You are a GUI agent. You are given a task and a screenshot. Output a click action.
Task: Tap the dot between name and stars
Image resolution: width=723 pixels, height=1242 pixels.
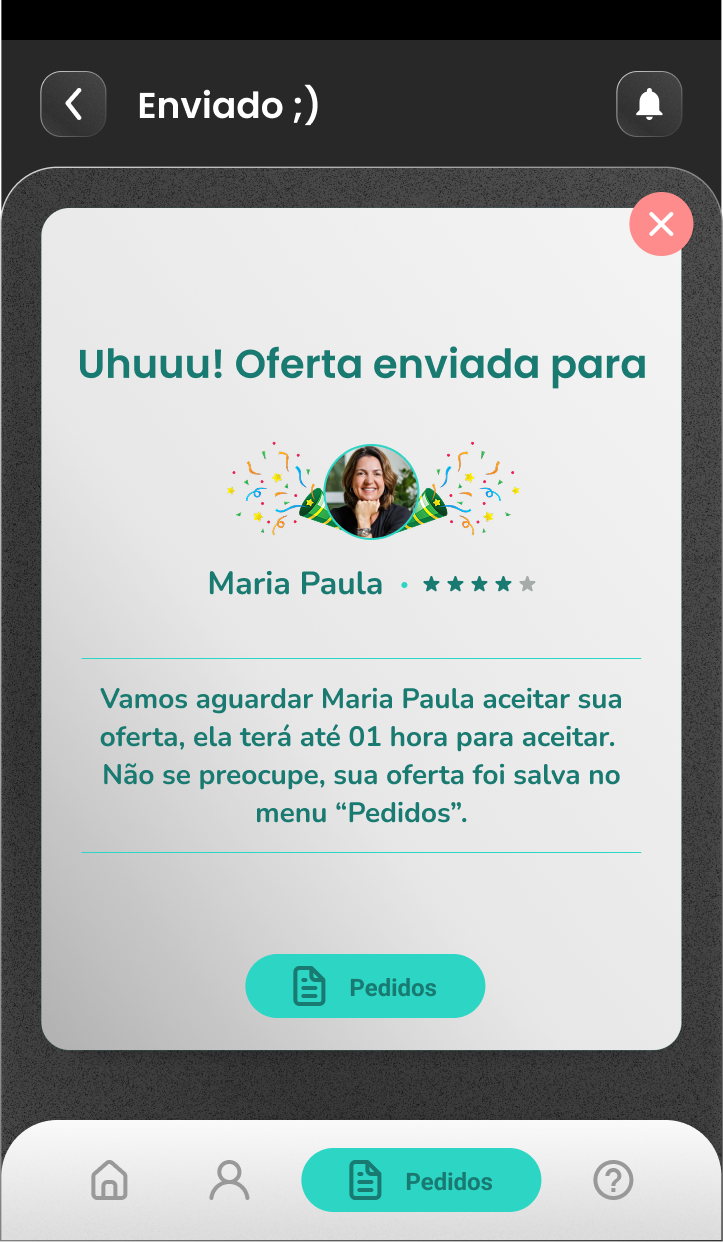click(404, 585)
